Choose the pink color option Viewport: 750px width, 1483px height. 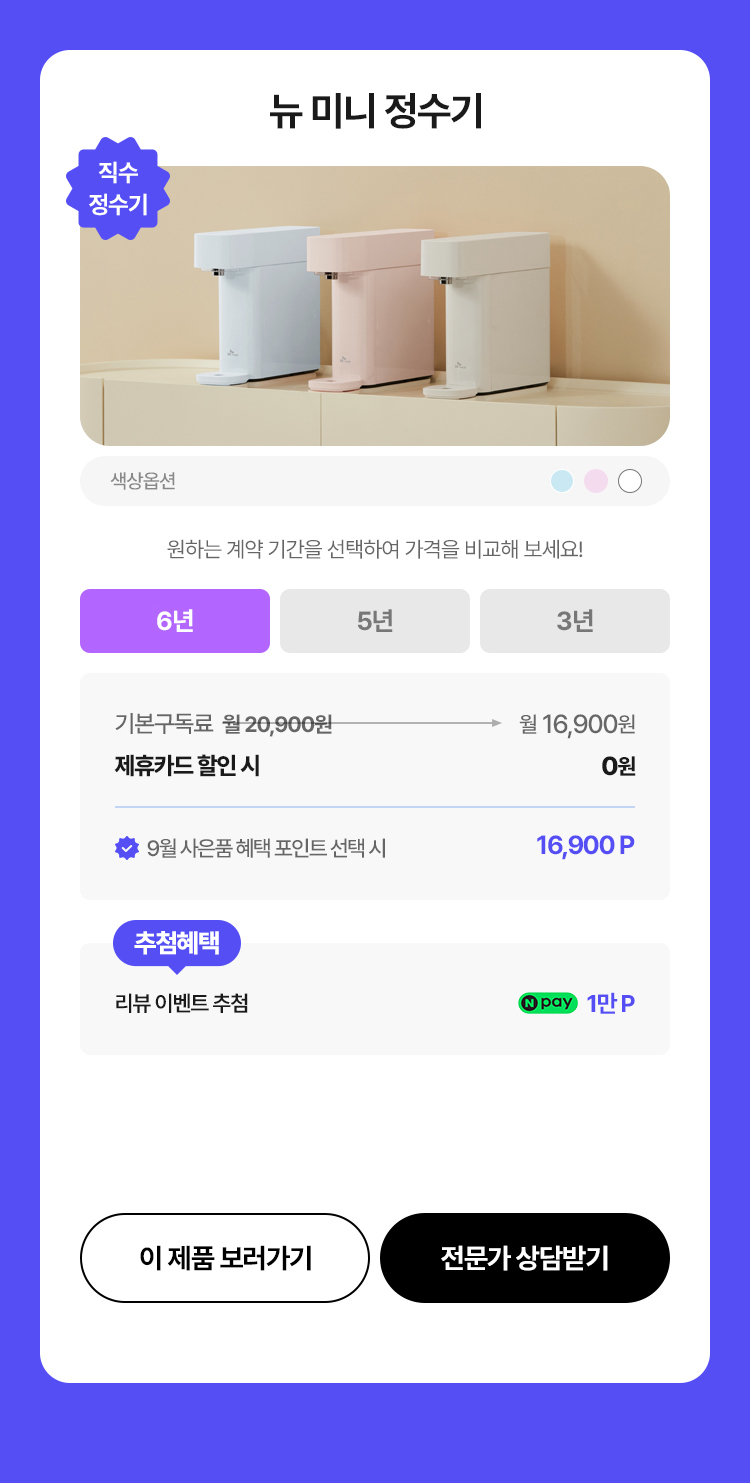[596, 481]
